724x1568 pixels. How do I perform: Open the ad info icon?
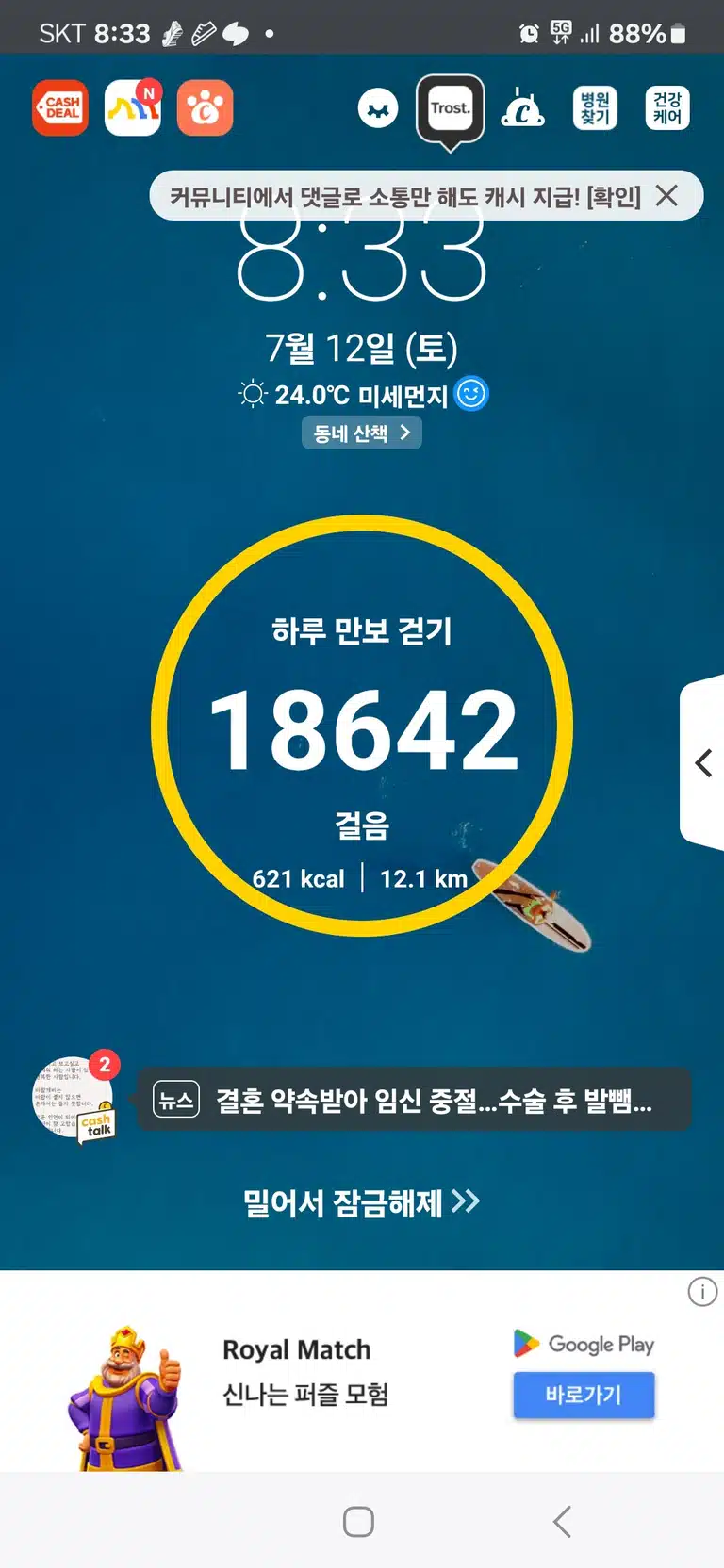pyautogui.click(x=702, y=1292)
